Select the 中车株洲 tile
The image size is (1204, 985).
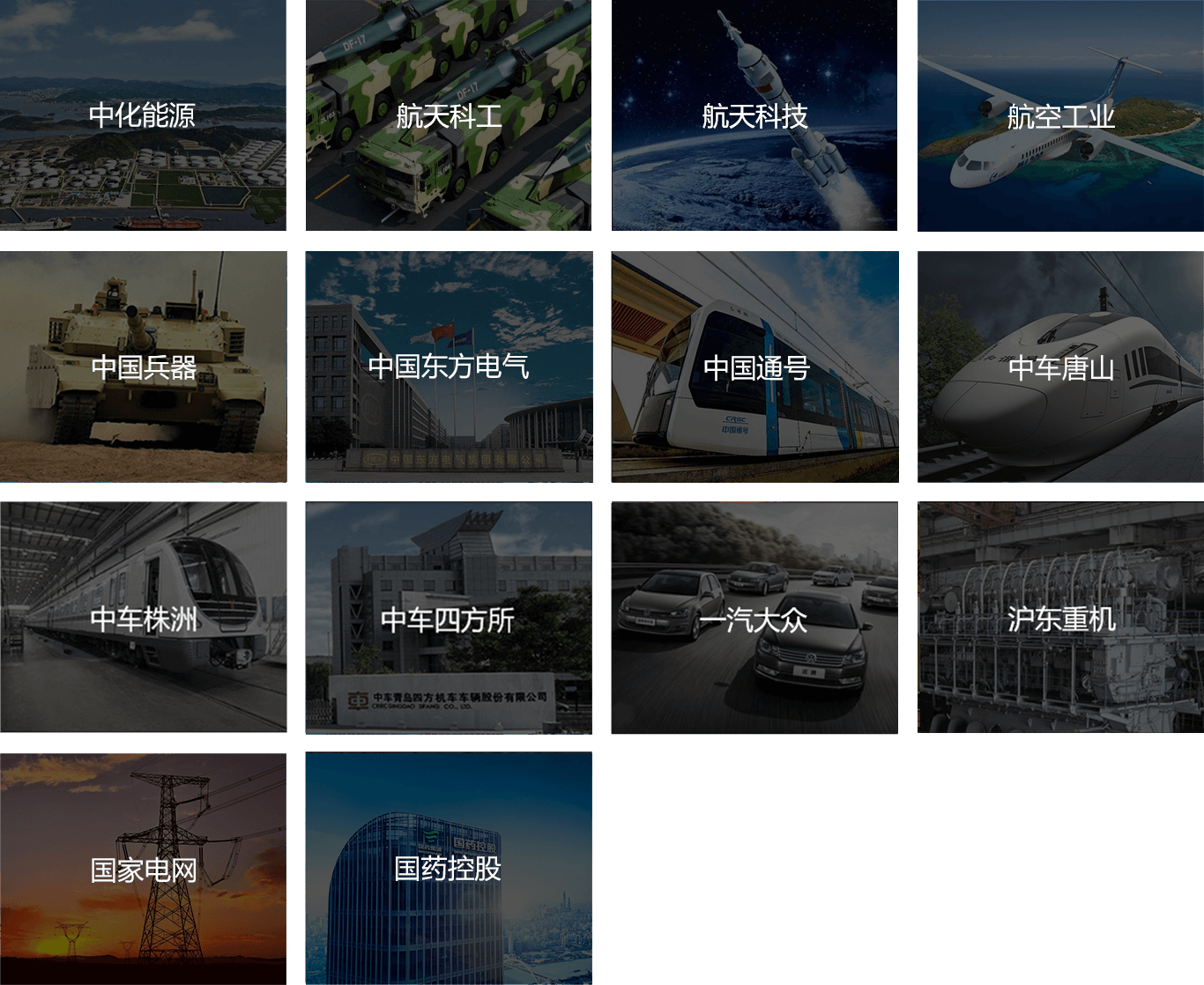click(143, 618)
